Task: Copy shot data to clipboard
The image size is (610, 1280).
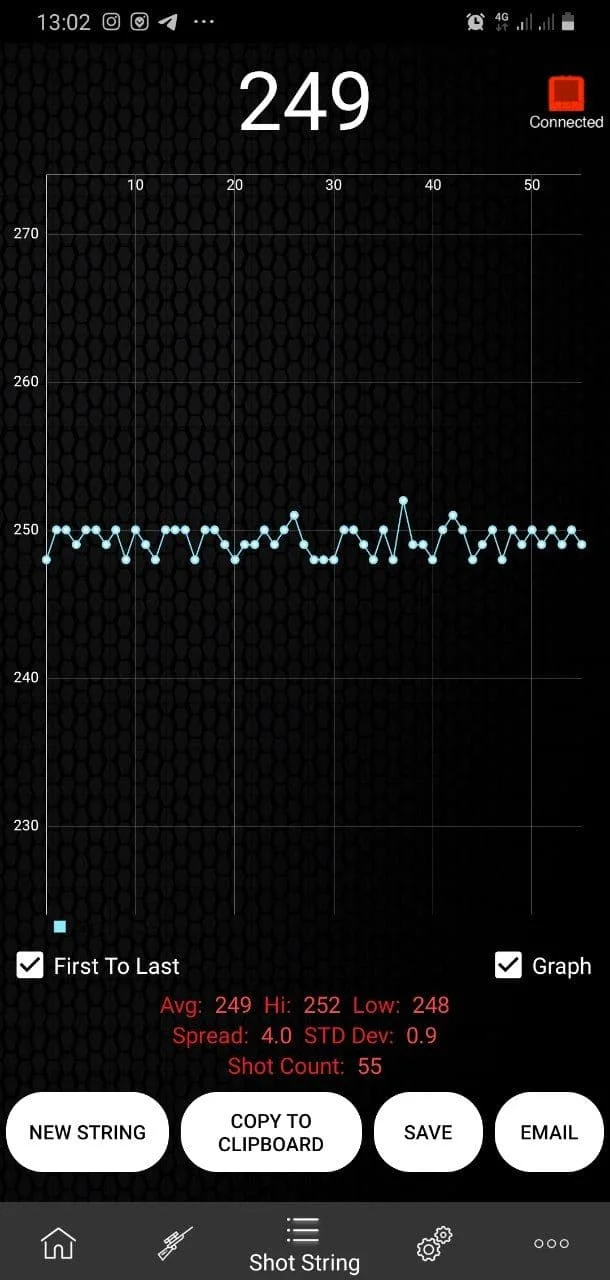Action: coord(271,1132)
